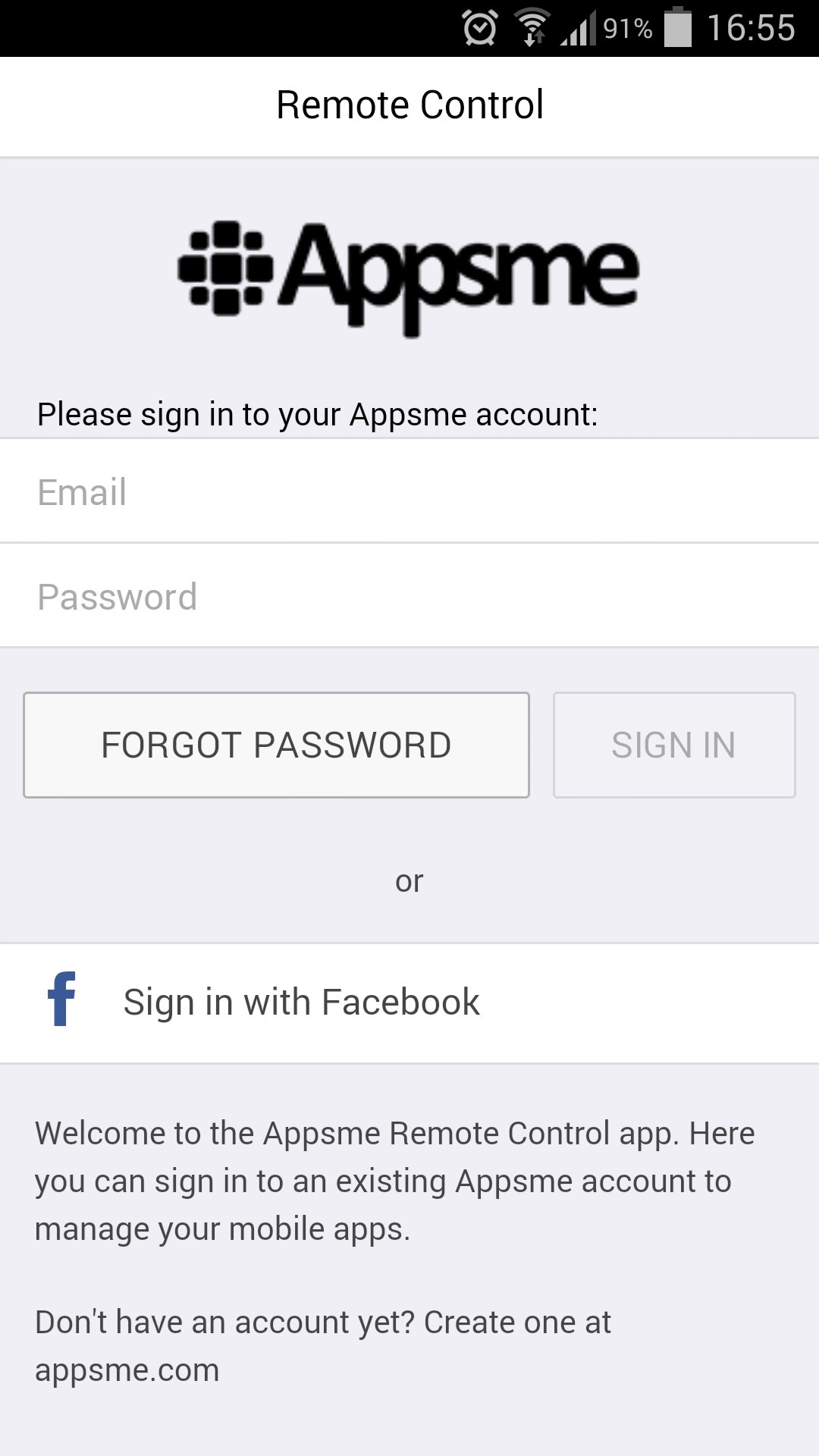819x1456 pixels.
Task: Select Sign in with Facebook
Action: click(302, 1001)
